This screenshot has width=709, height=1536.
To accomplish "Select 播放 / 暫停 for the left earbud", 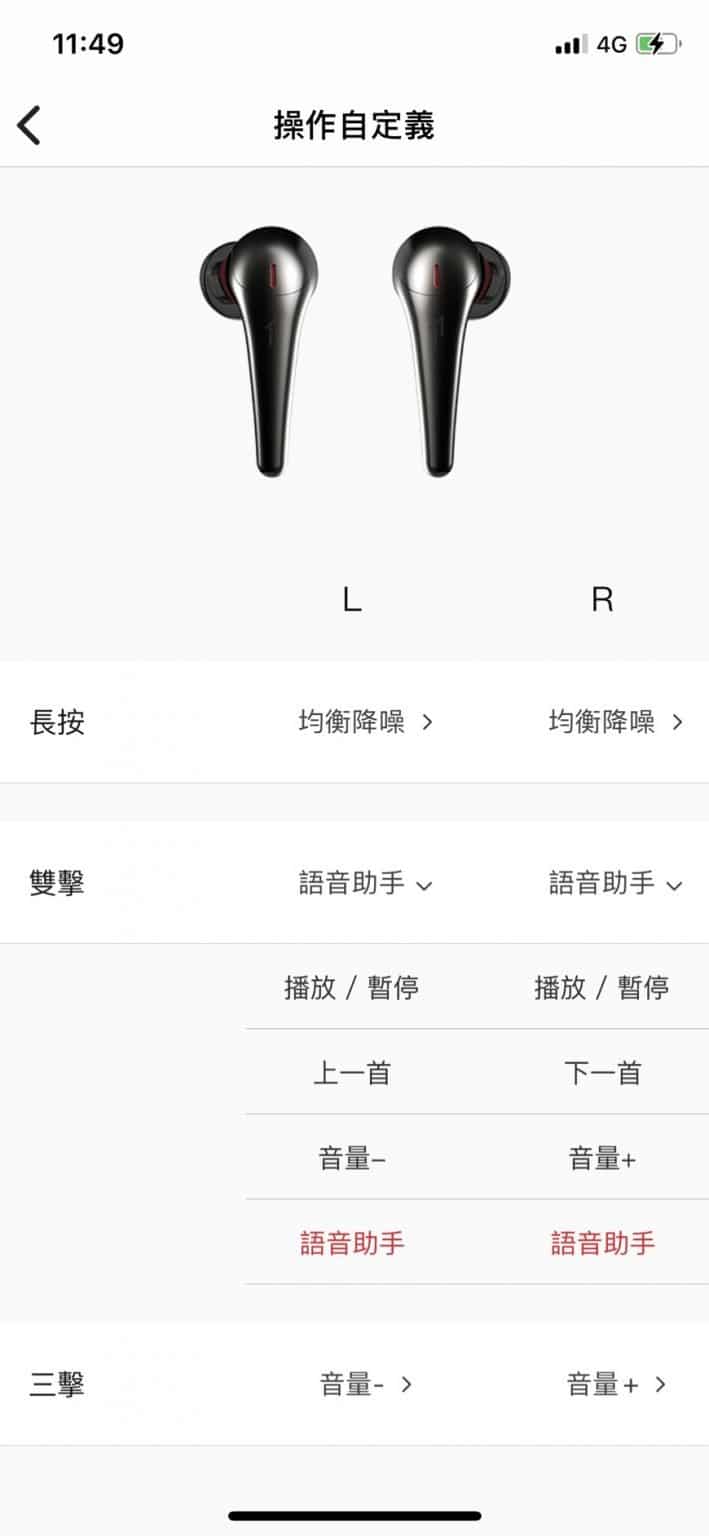I will coord(352,988).
